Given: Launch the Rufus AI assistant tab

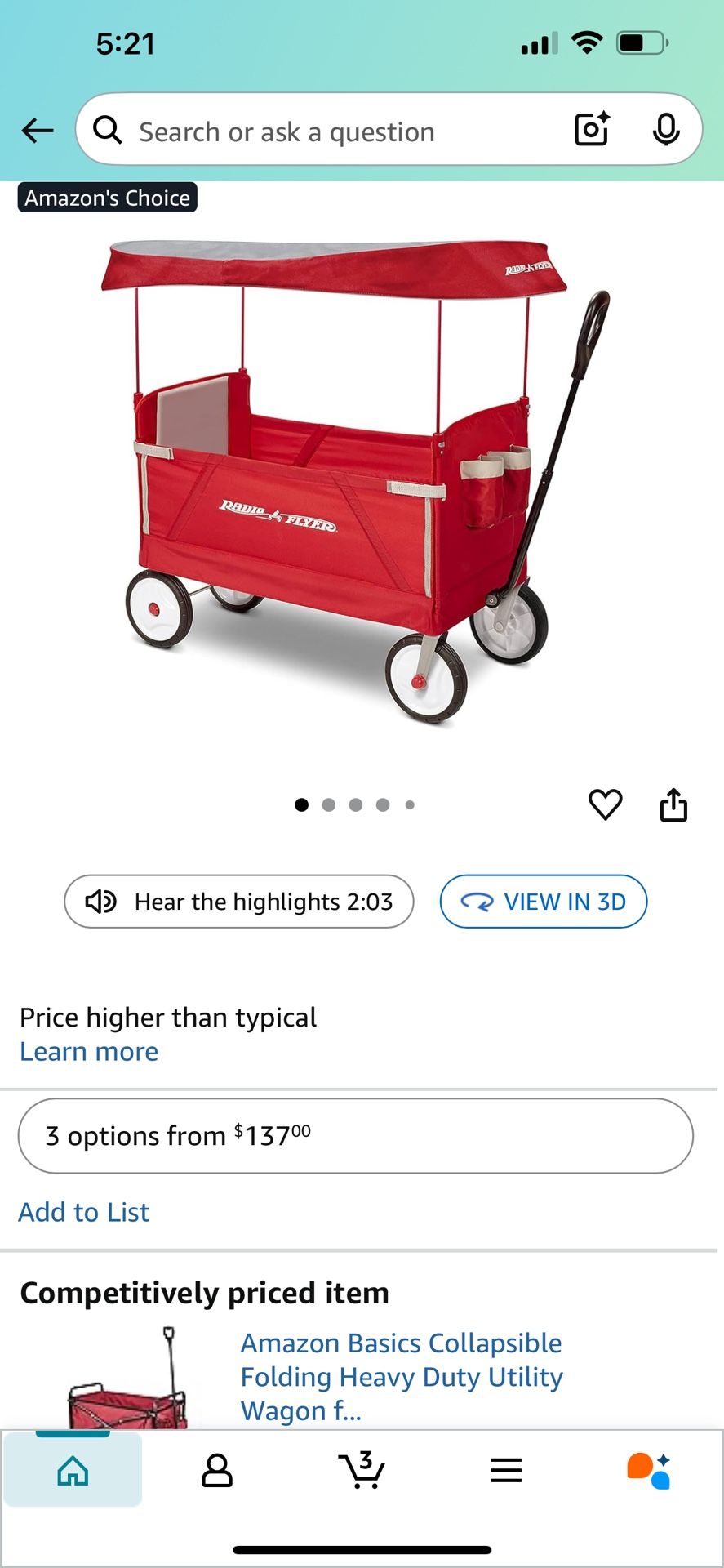Looking at the screenshot, I should click(x=649, y=1471).
